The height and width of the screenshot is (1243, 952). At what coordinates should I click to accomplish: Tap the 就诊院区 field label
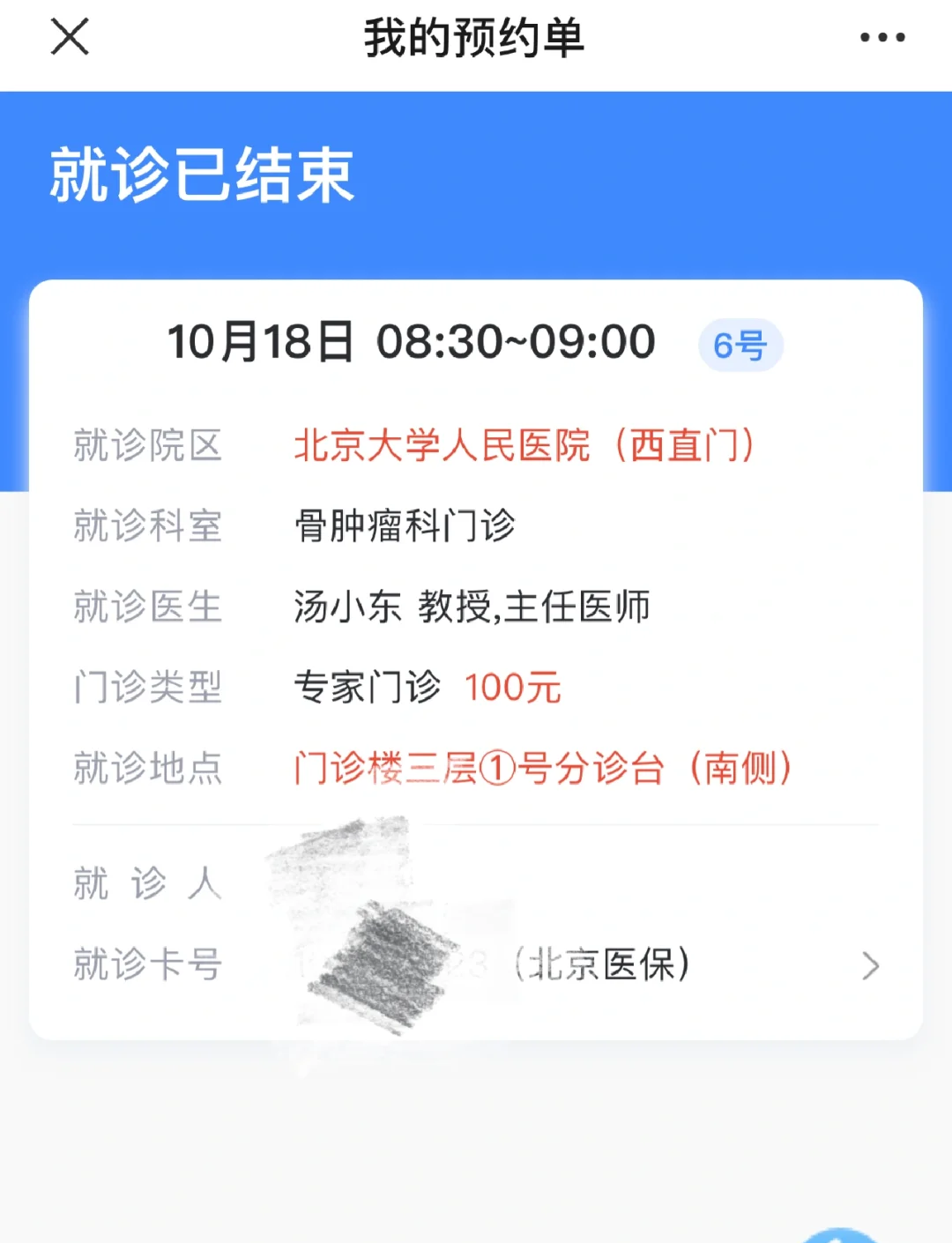[147, 446]
